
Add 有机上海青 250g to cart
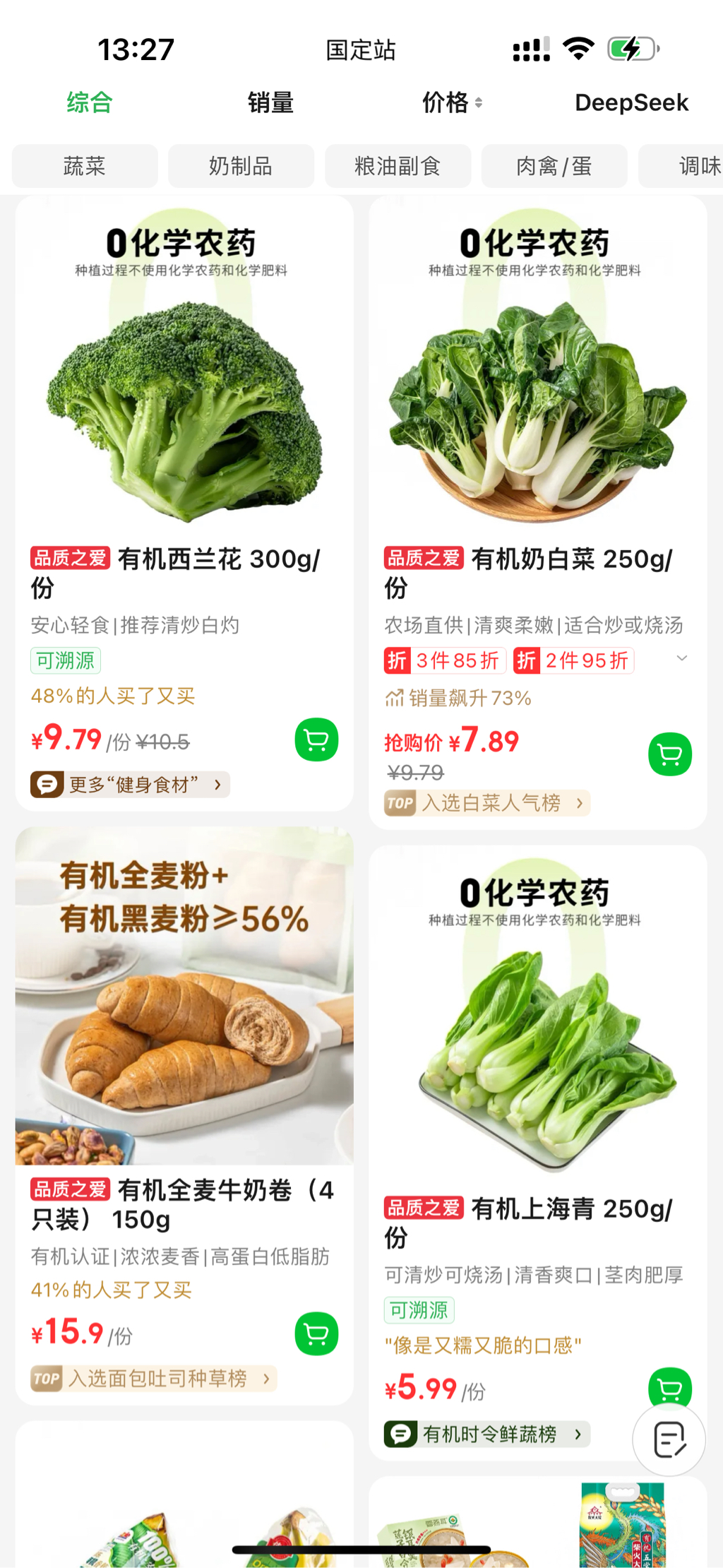(x=669, y=1386)
